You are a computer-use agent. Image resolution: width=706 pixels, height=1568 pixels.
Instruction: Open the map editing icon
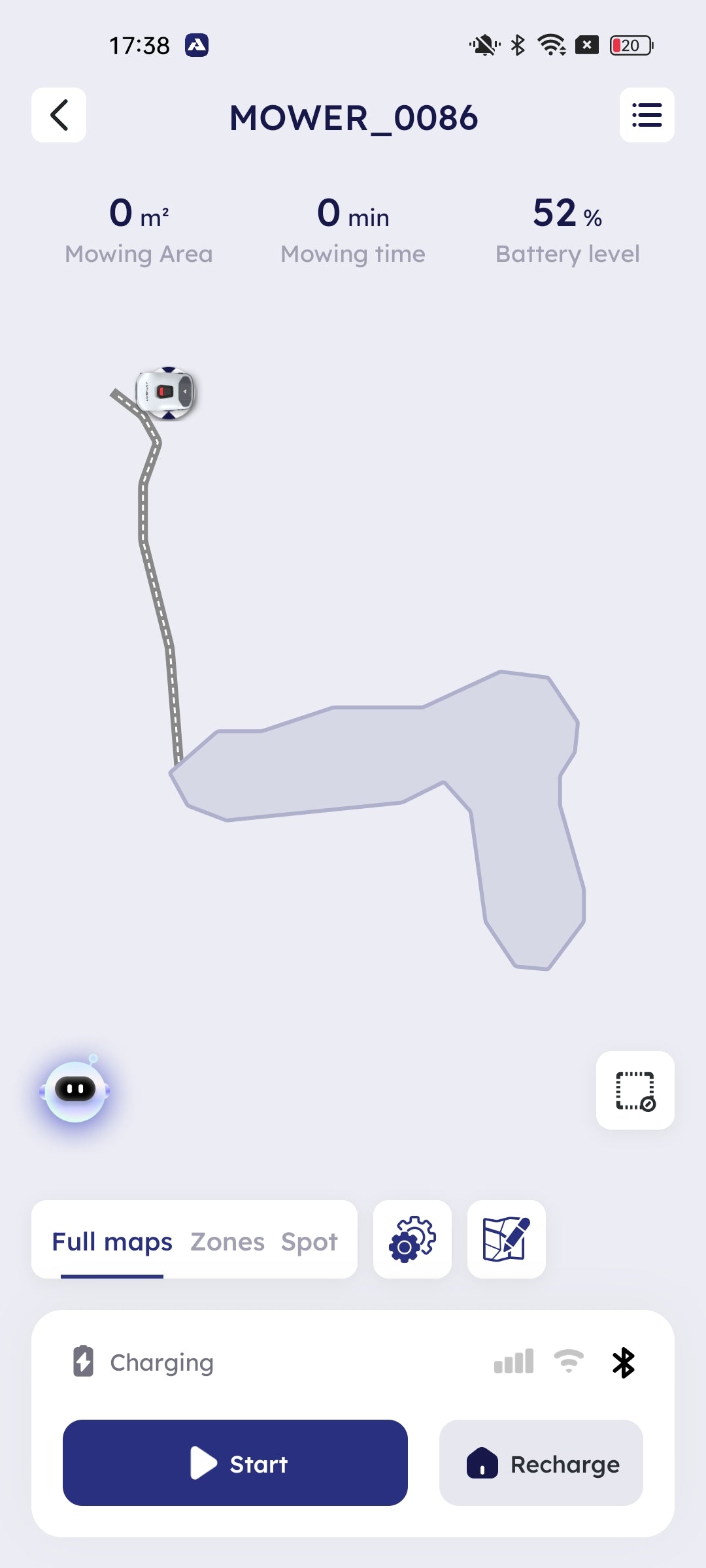506,1239
